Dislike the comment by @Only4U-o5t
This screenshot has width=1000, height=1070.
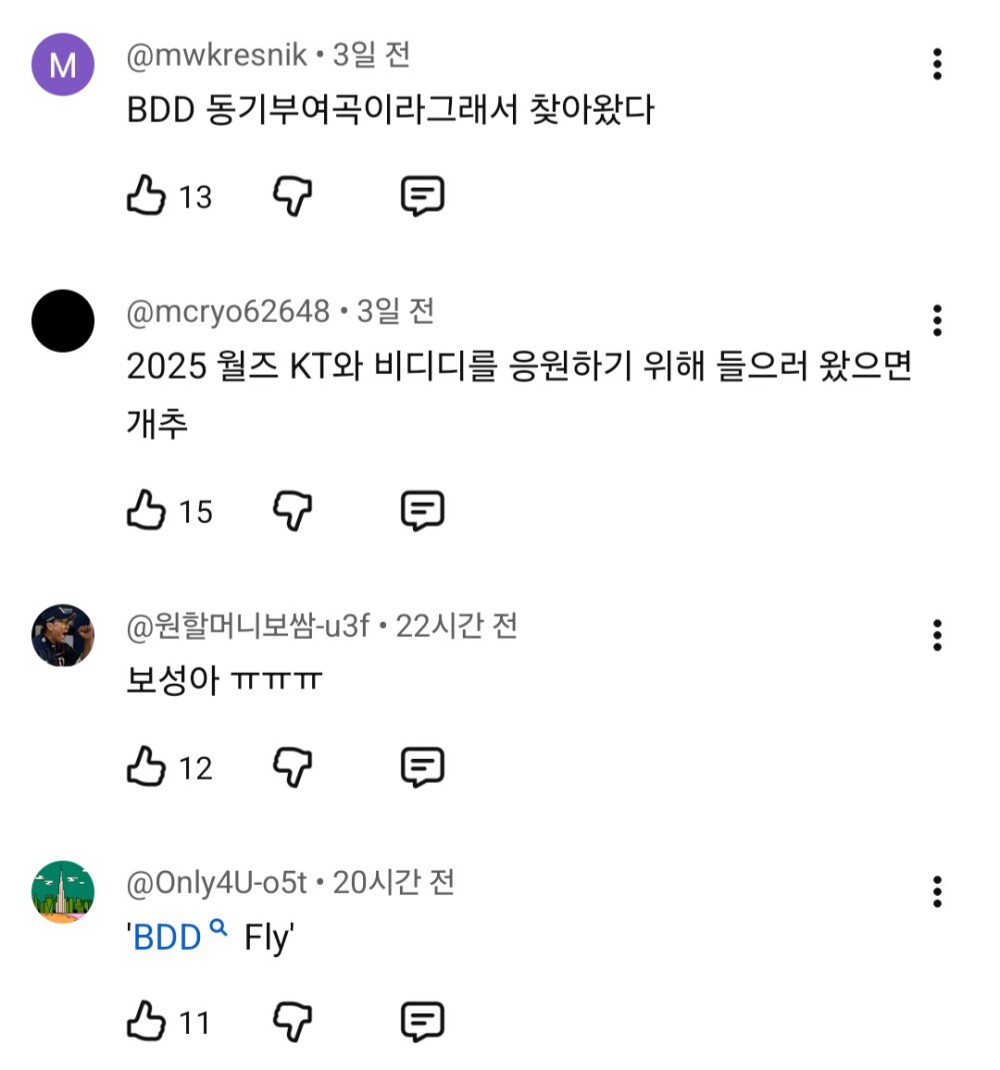coord(293,1022)
